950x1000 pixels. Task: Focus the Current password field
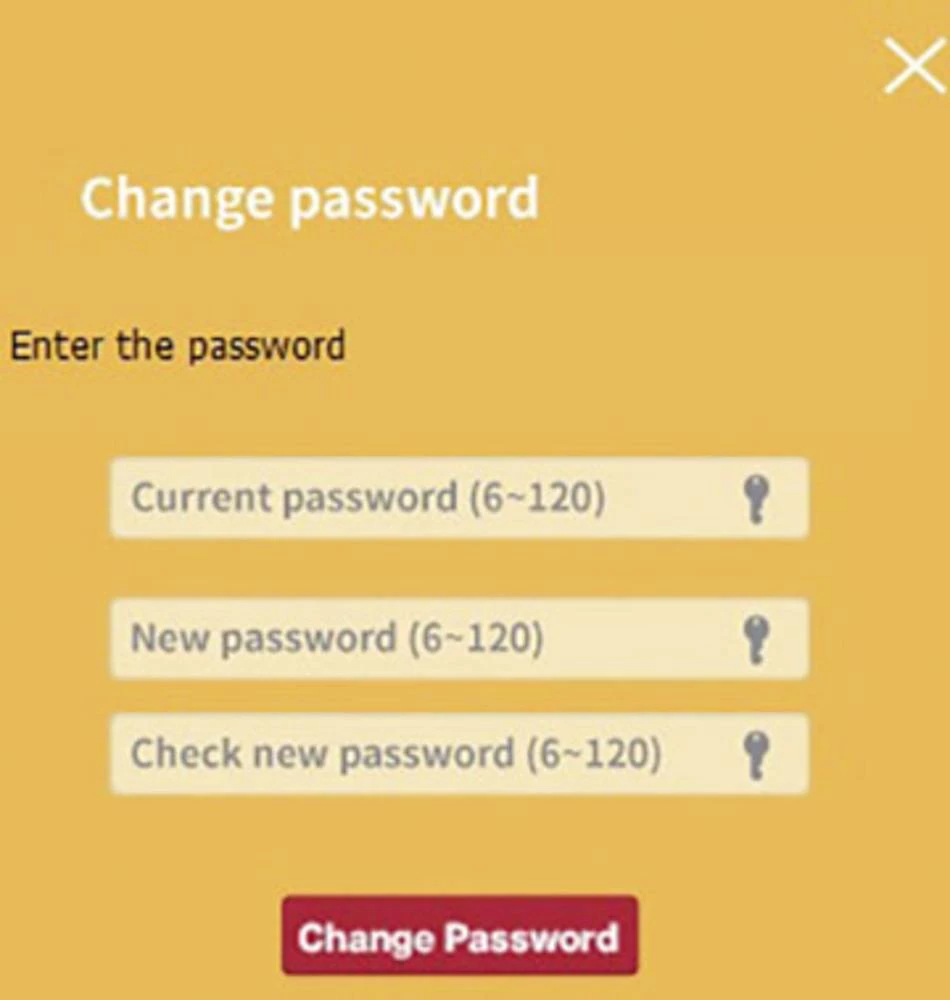(430, 498)
